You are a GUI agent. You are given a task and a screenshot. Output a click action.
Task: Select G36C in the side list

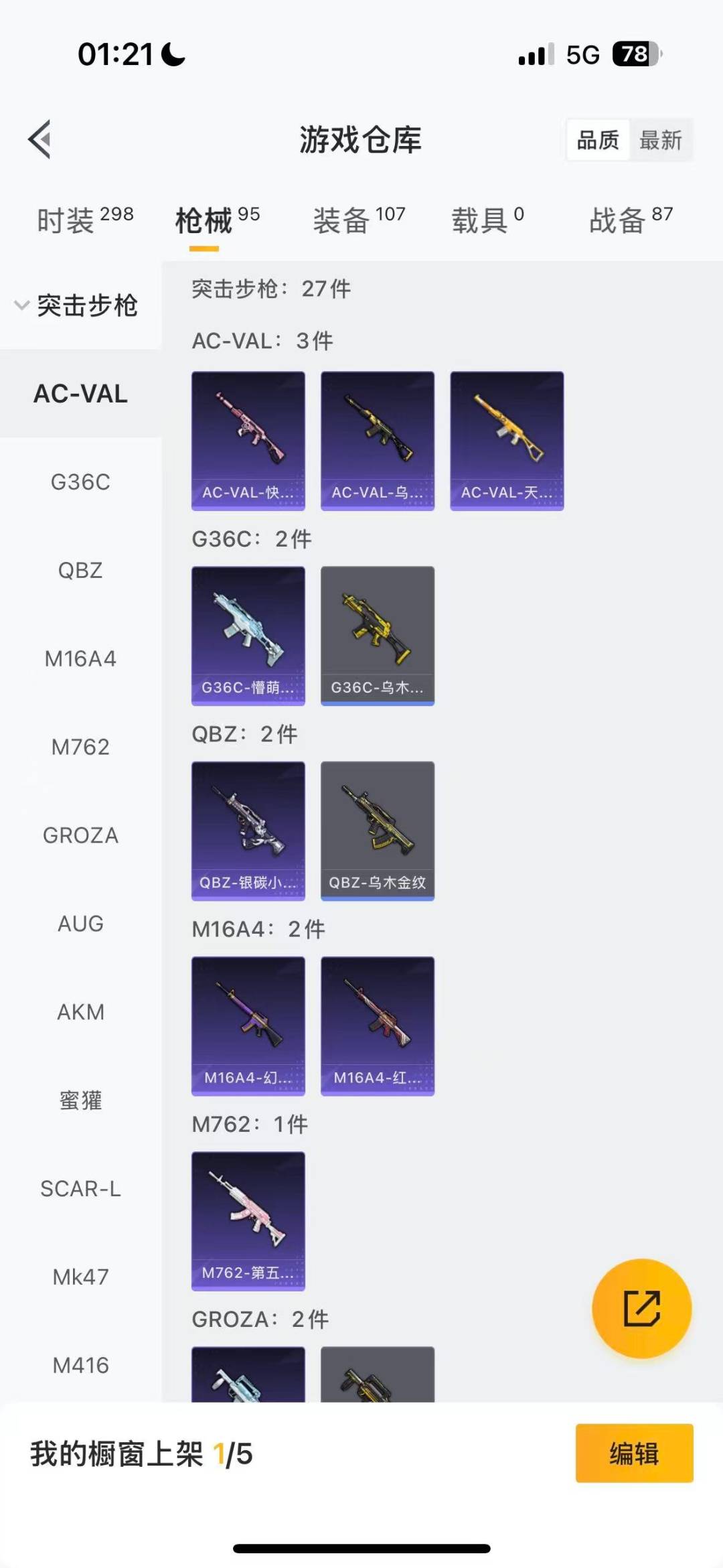[80, 482]
